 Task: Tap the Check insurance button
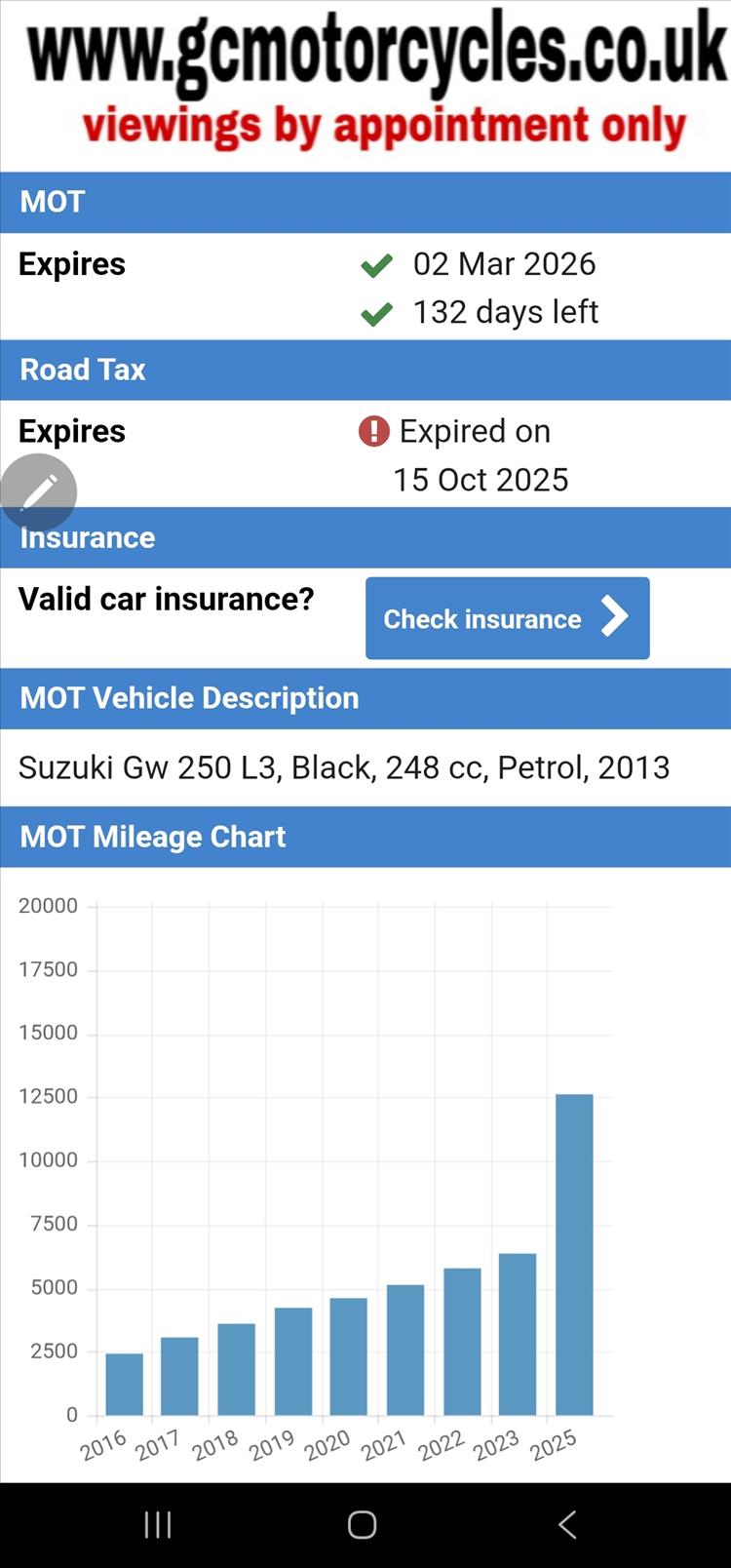click(507, 618)
